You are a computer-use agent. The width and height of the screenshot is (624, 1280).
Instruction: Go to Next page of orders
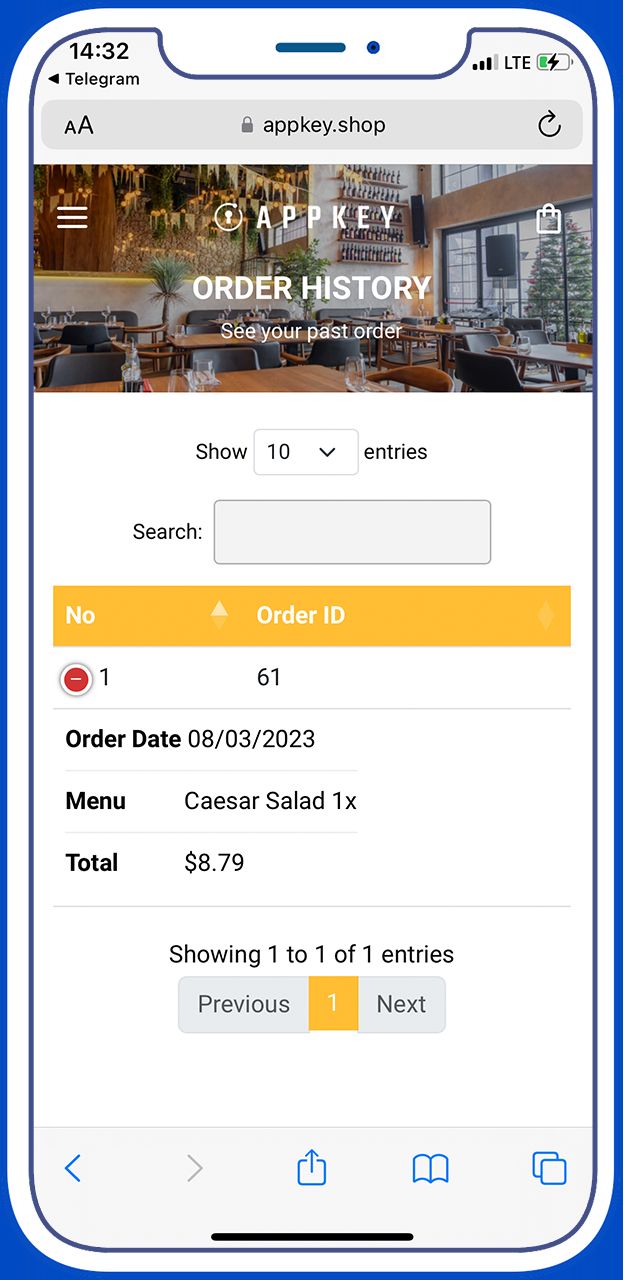(x=401, y=1004)
